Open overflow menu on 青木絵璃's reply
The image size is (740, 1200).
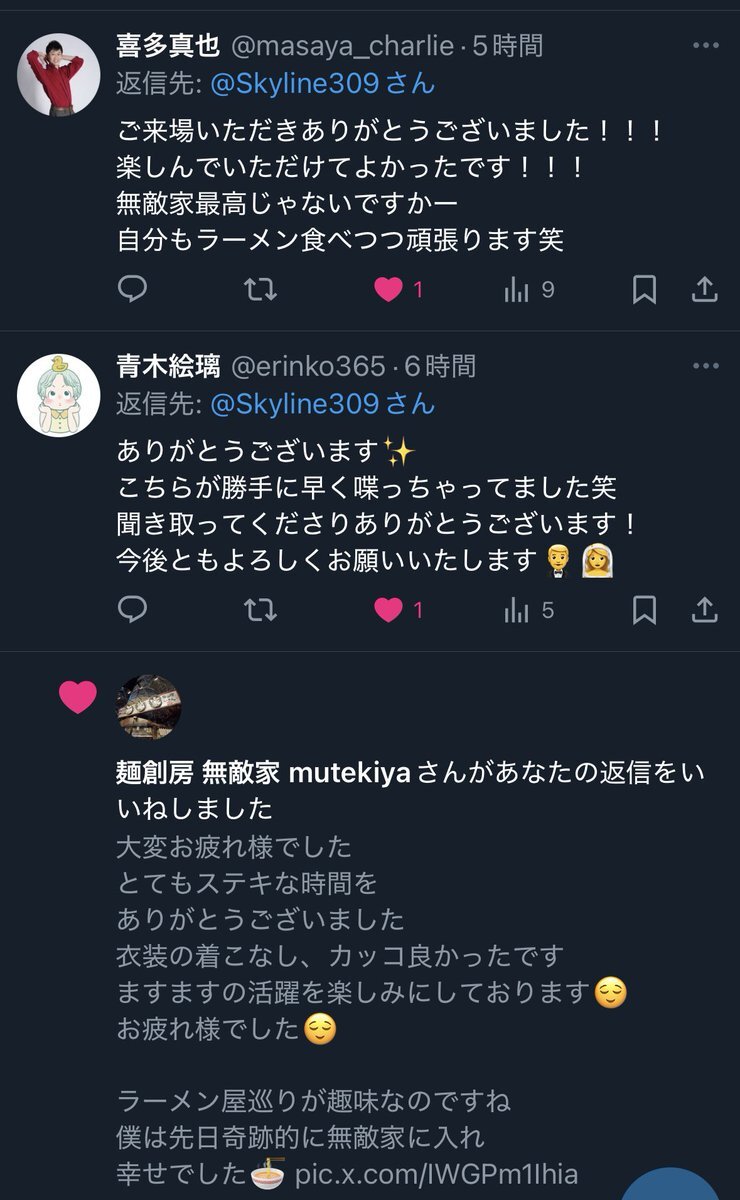[x=705, y=366]
